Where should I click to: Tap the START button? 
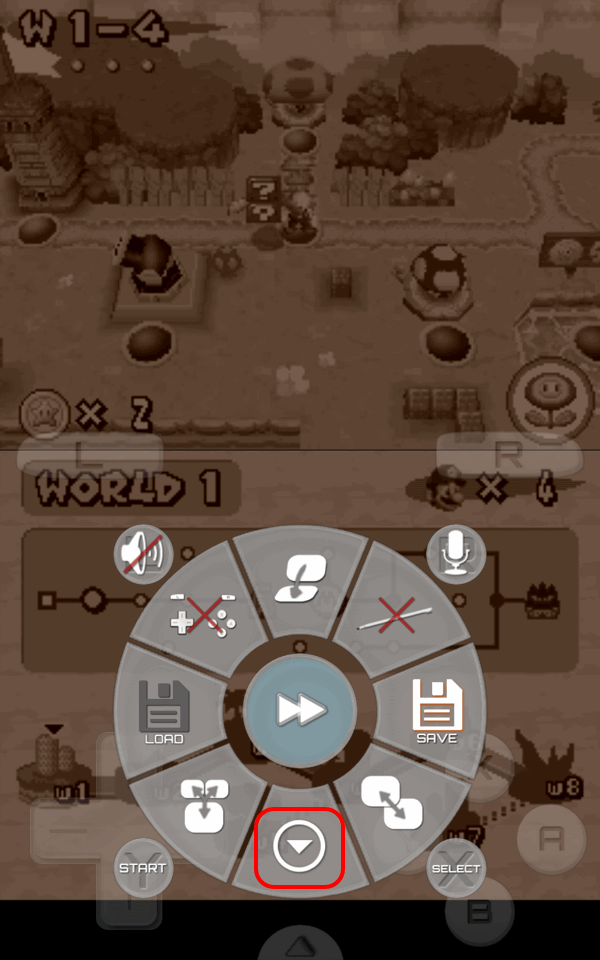coord(143,868)
